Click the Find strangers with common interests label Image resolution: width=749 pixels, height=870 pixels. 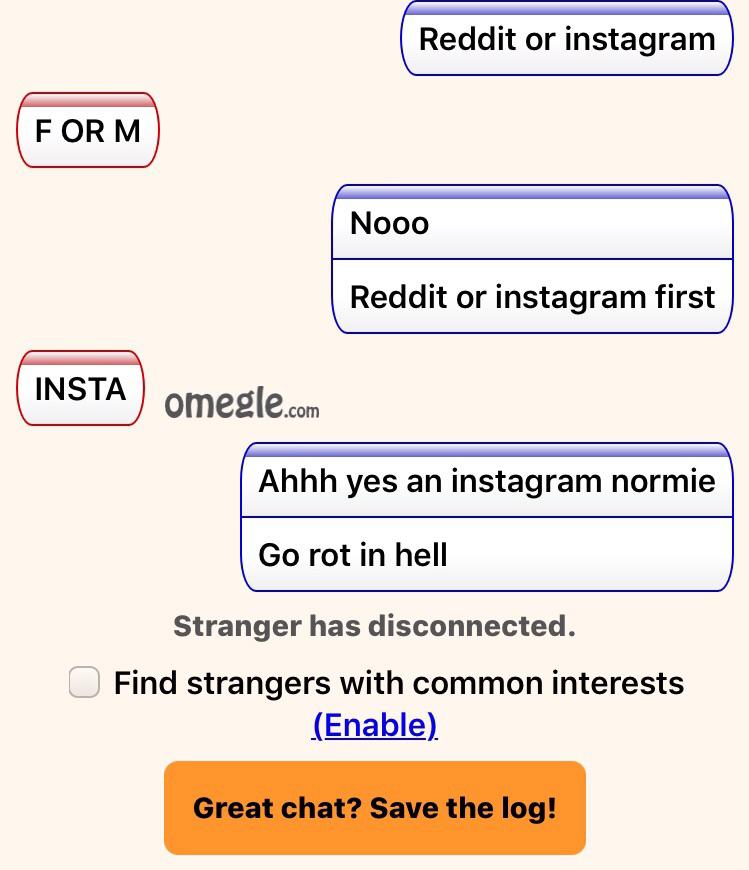coord(400,683)
